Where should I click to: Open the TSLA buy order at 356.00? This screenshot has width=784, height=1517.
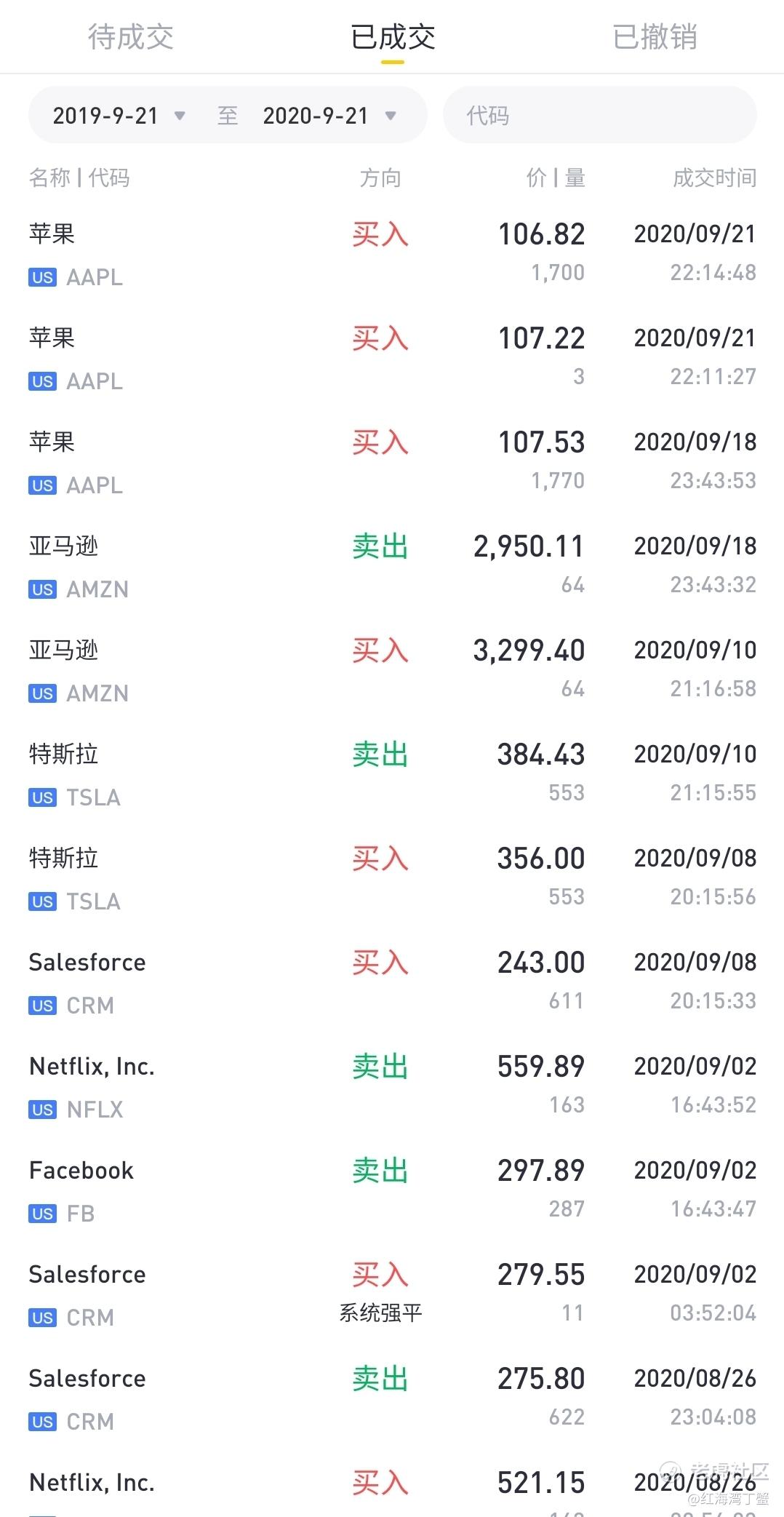pyautogui.click(x=392, y=877)
